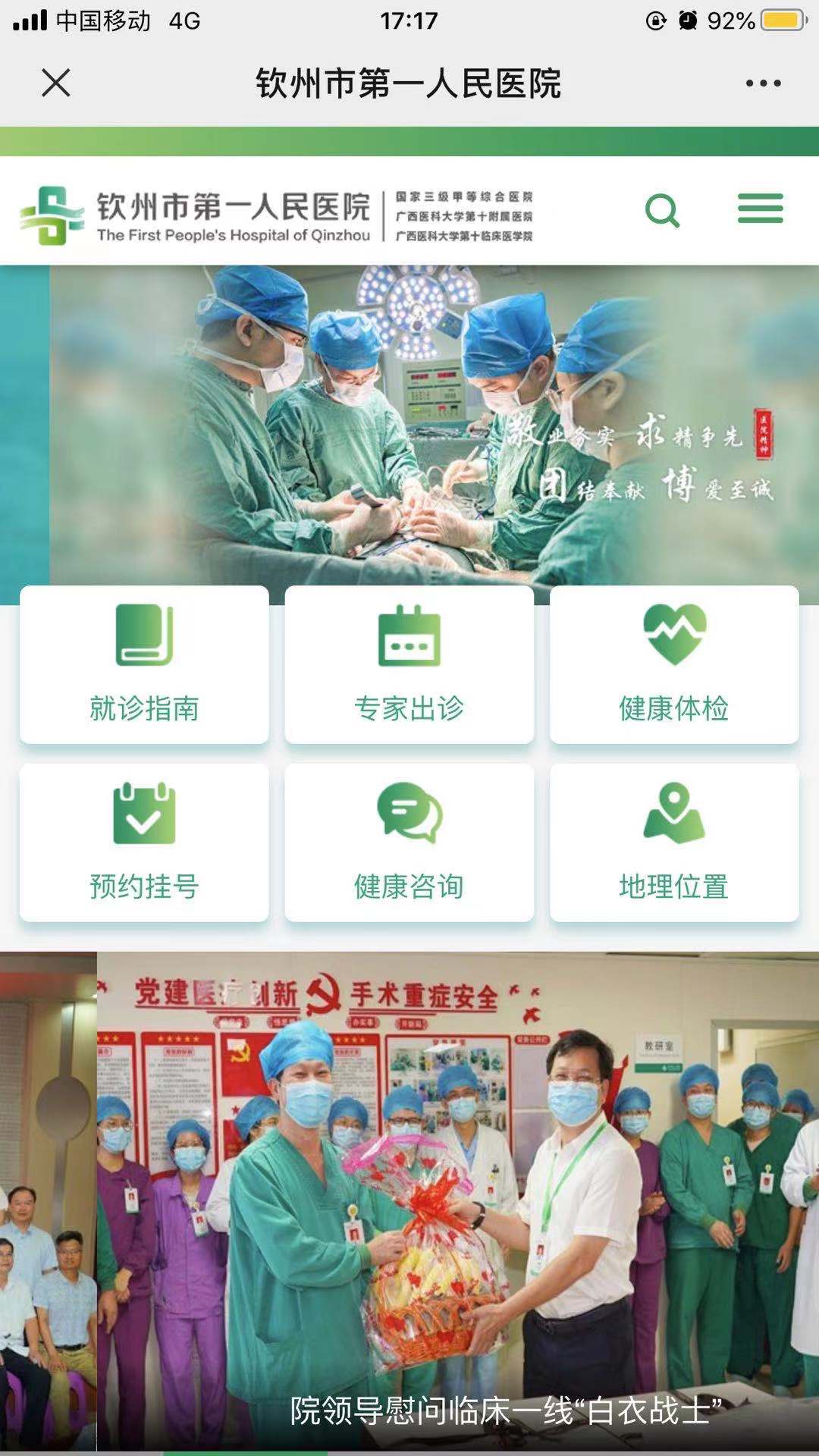Image resolution: width=819 pixels, height=1456 pixels.
Task: Select the 专家出诊 schedule card
Action: 409,665
